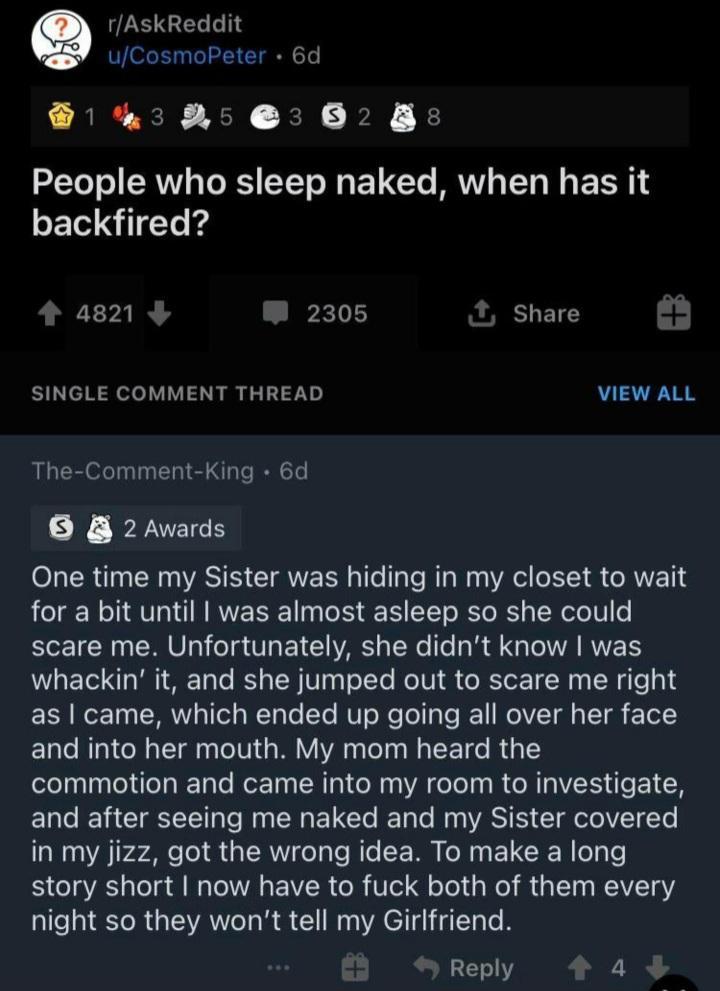This screenshot has height=991, width=720.
Task: Select the SINGLE COMMENT THREAD label
Action: (177, 393)
